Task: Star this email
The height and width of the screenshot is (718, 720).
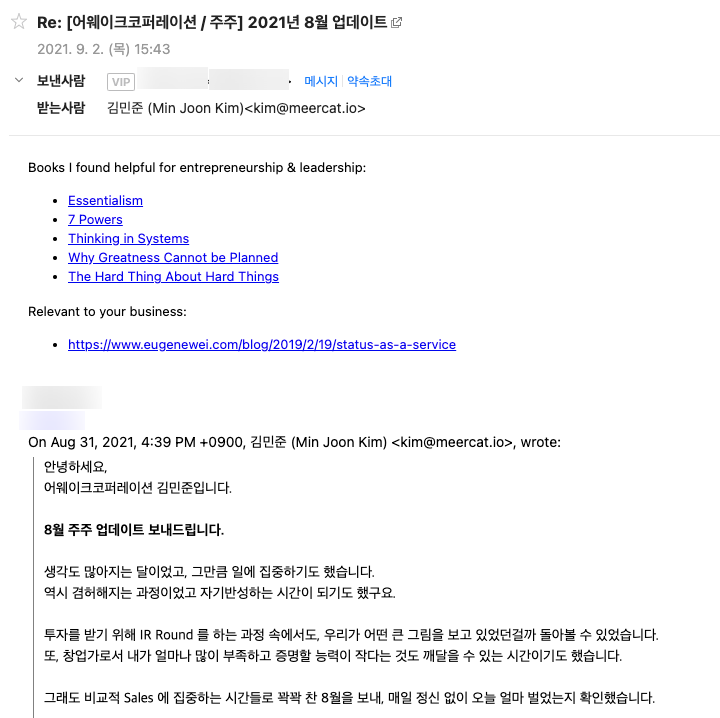Action: click(x=19, y=22)
